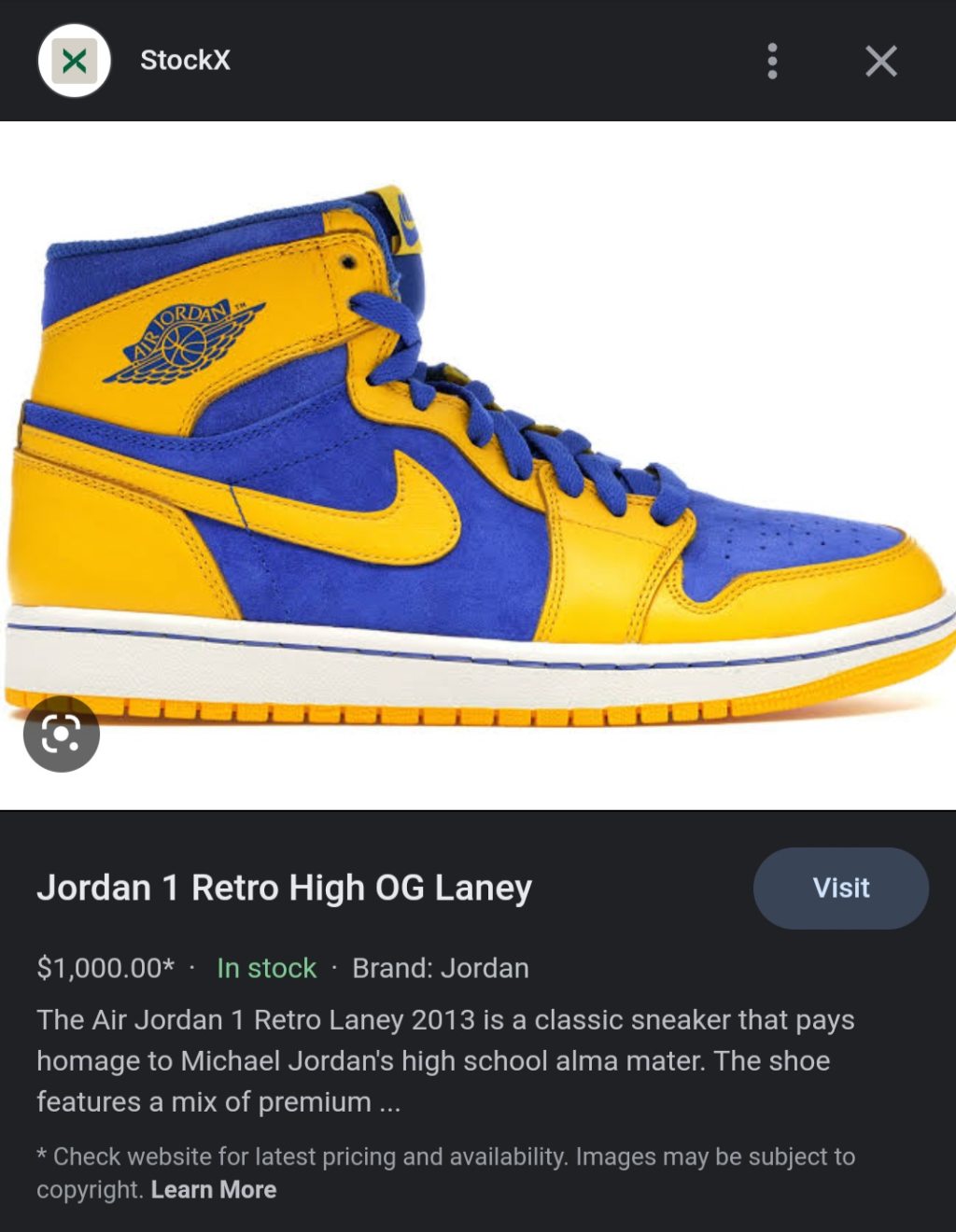Close the image preview

coord(880,61)
